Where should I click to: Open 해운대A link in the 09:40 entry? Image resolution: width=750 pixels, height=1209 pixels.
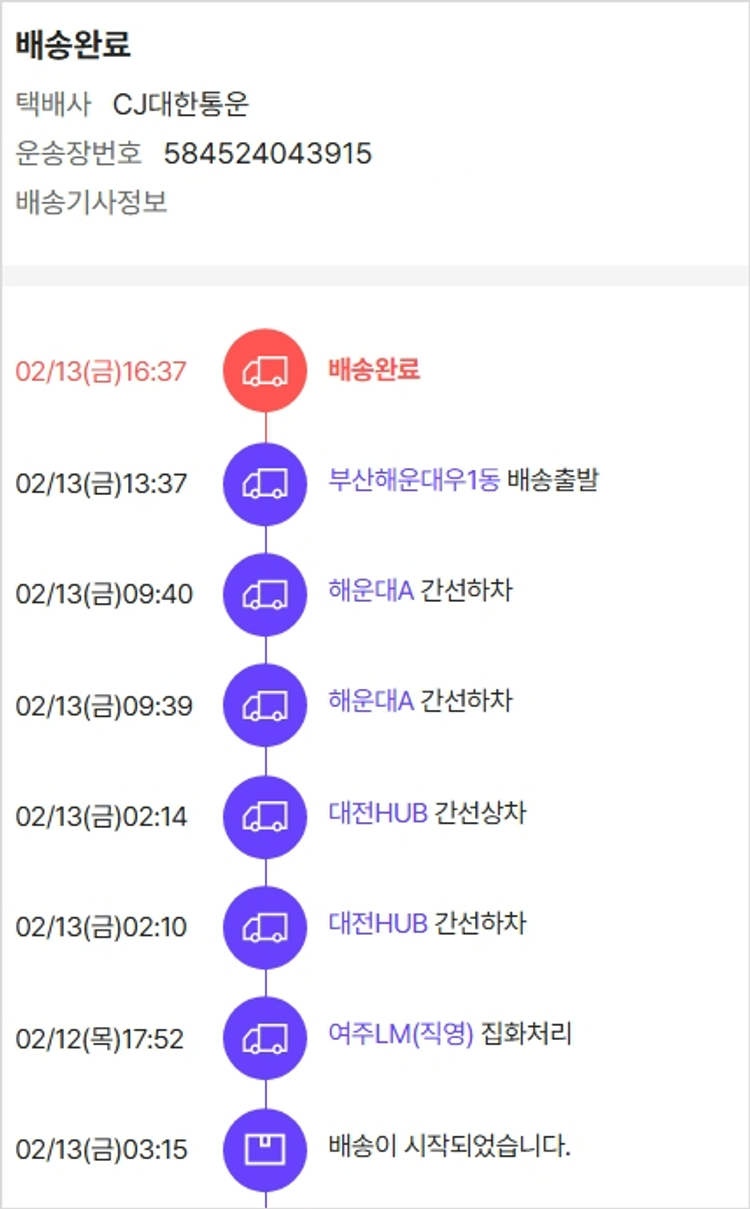pyautogui.click(x=370, y=591)
